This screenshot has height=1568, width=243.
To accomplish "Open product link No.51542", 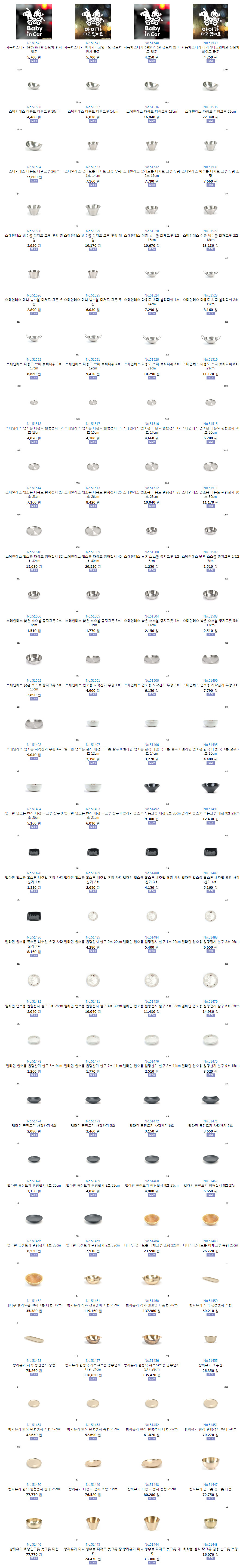I will 34,43.
